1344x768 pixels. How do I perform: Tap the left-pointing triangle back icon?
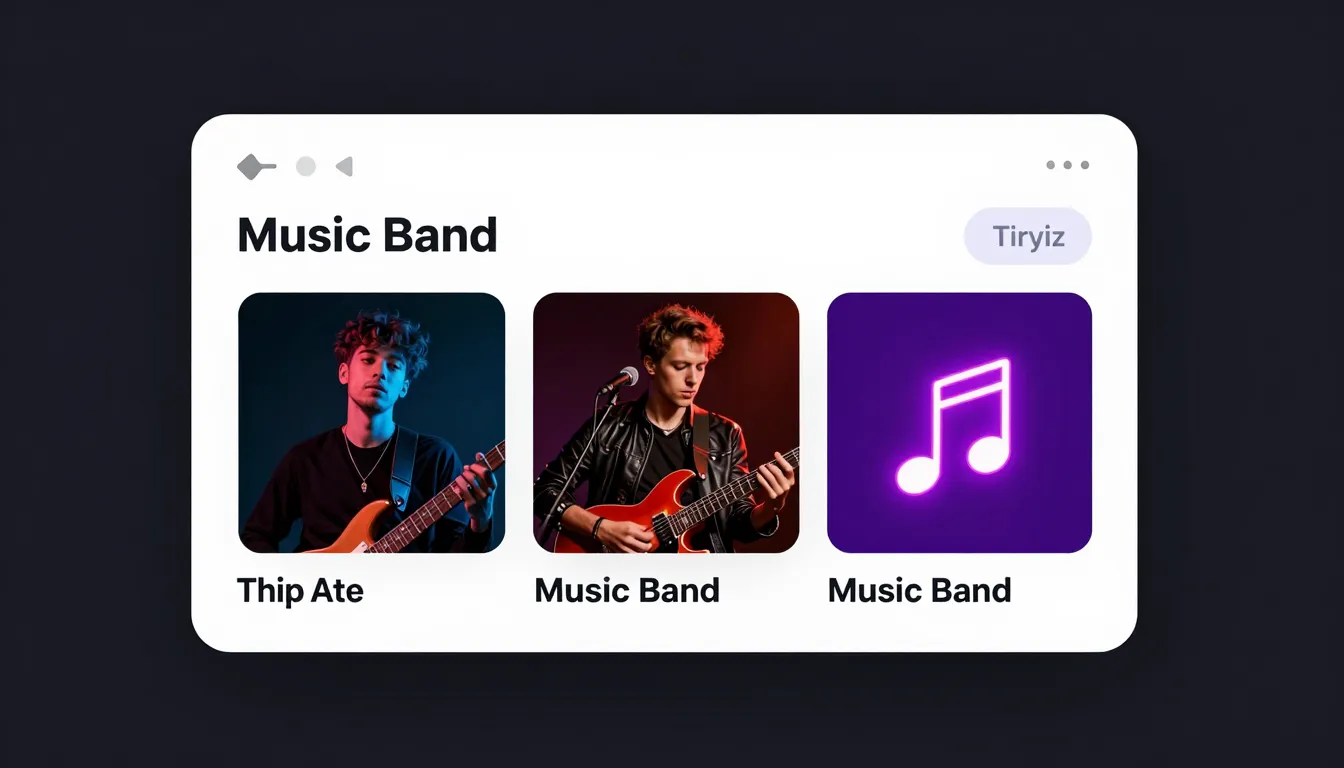coord(344,166)
